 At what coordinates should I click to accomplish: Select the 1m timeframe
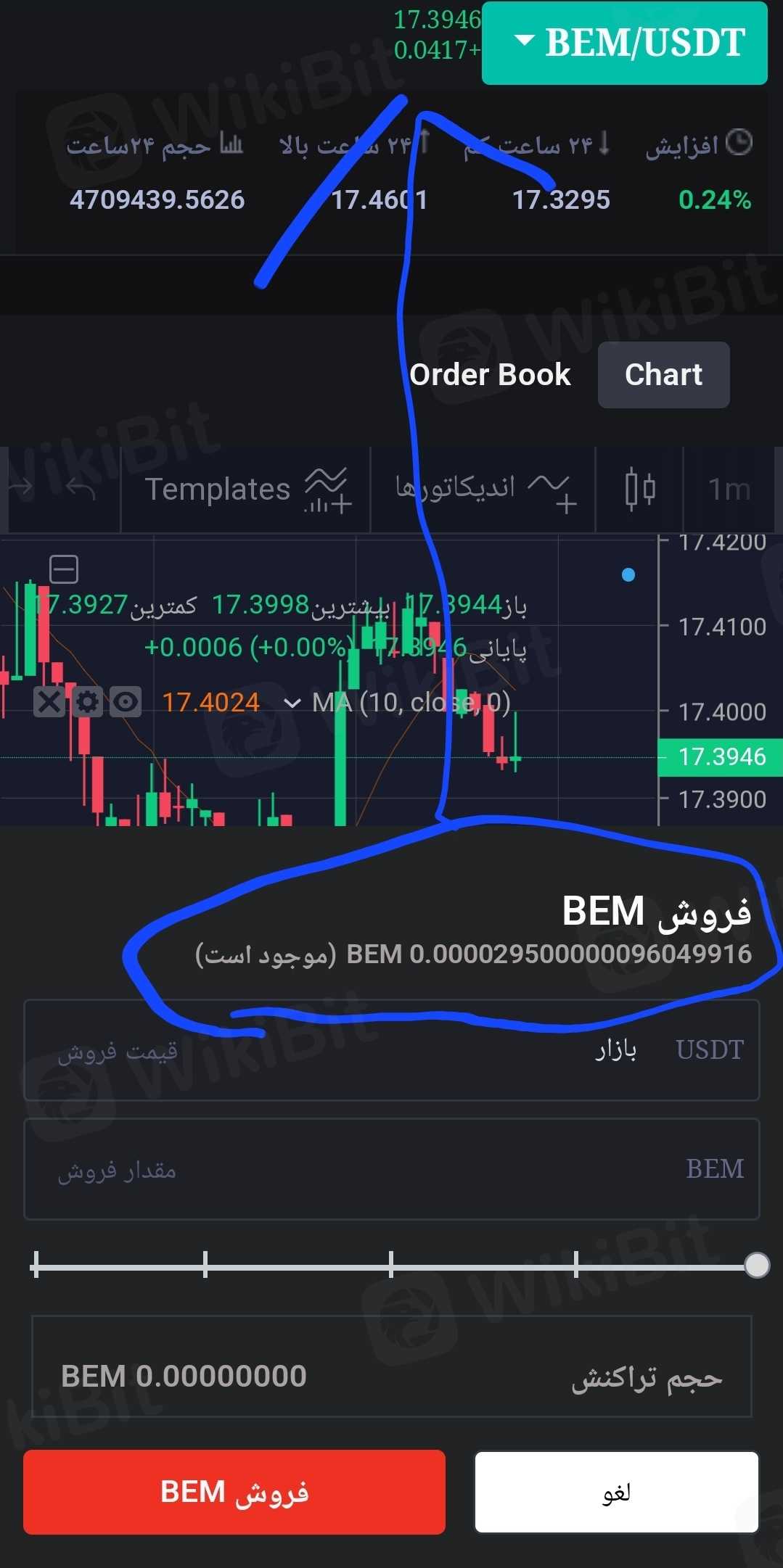click(729, 490)
